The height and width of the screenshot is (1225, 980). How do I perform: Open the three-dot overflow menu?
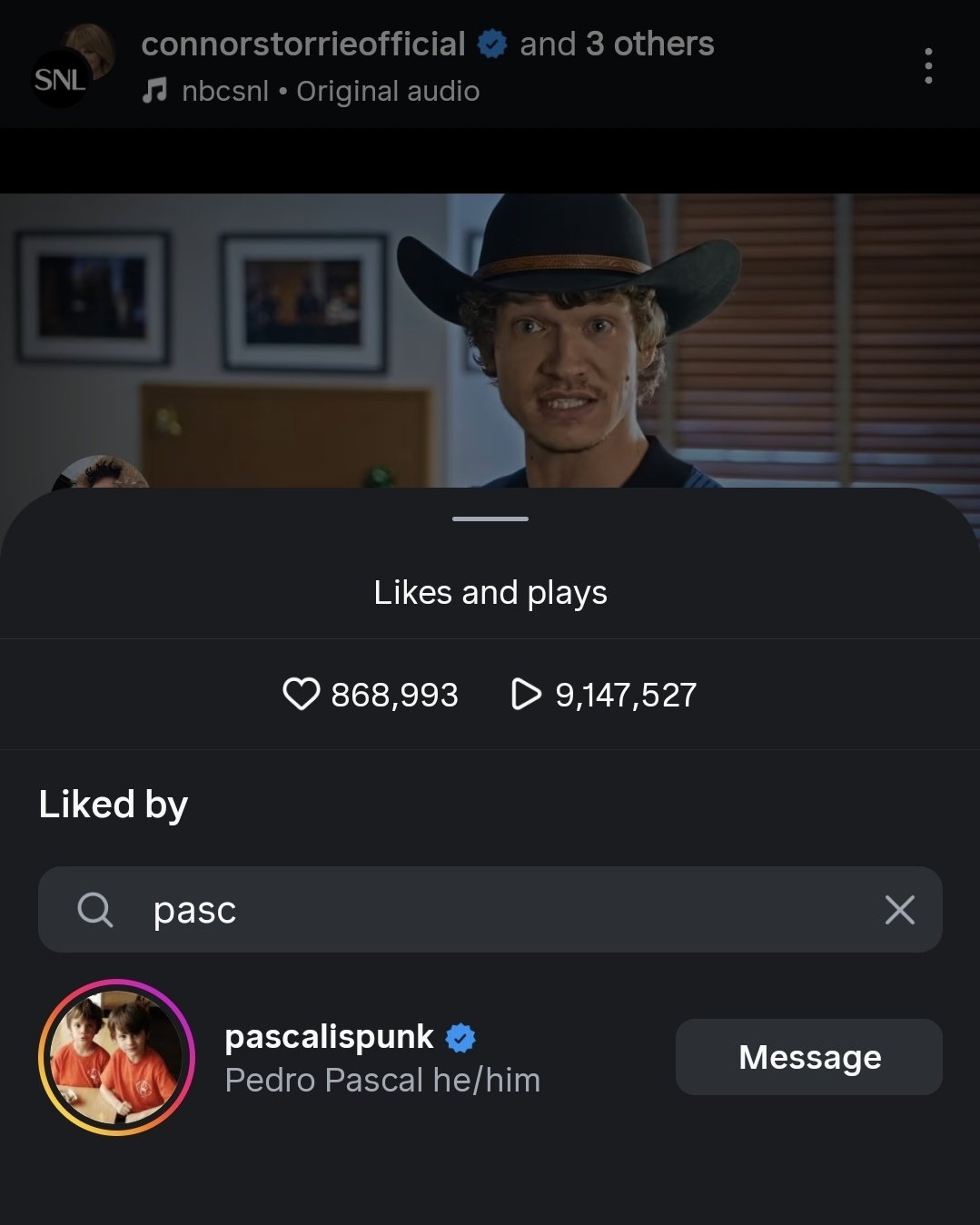click(x=927, y=66)
